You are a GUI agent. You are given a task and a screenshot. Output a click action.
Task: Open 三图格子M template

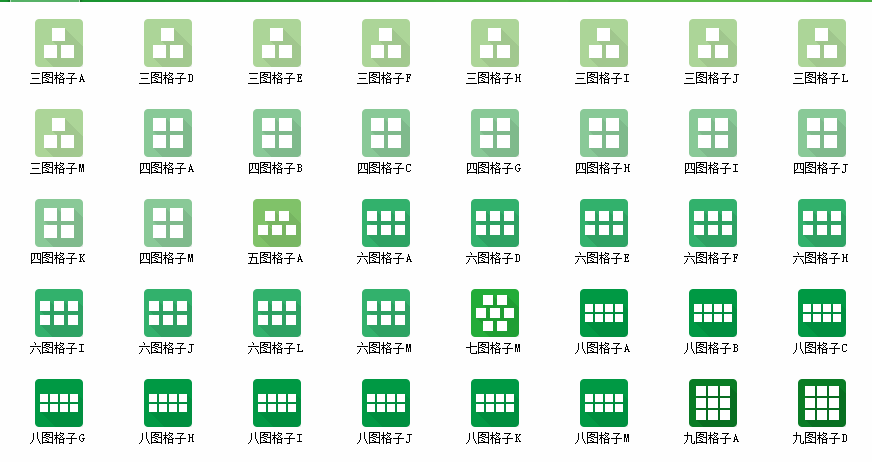[59, 133]
